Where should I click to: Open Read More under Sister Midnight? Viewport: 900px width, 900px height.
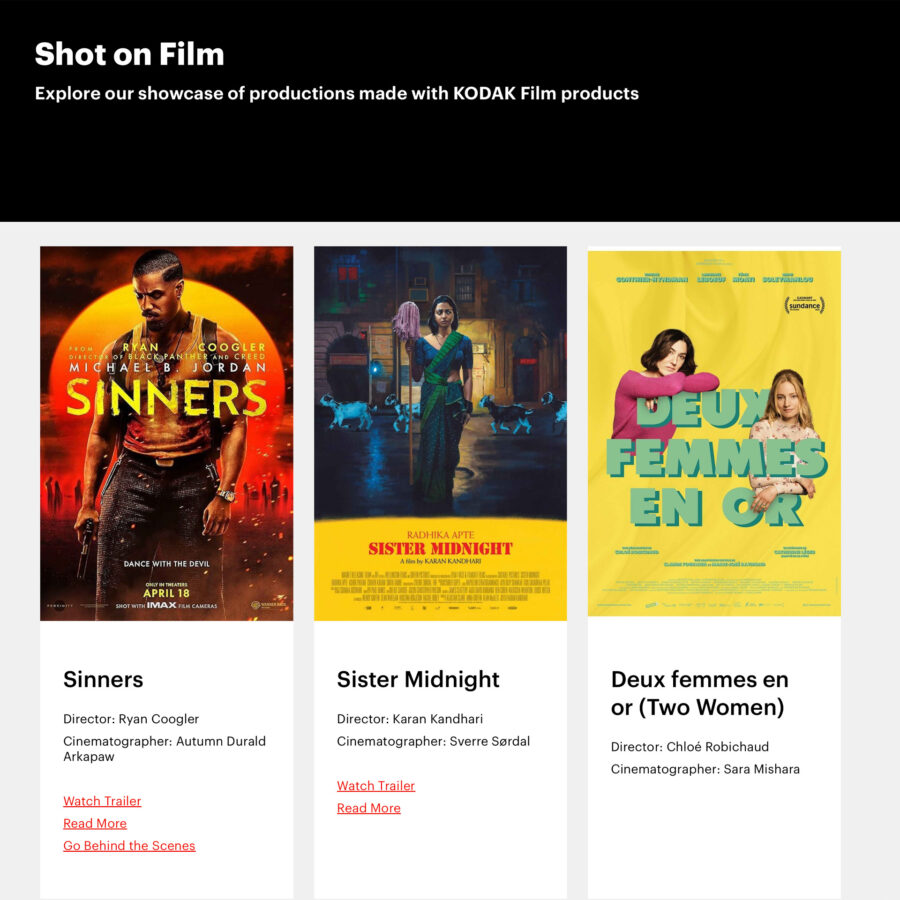(x=369, y=808)
